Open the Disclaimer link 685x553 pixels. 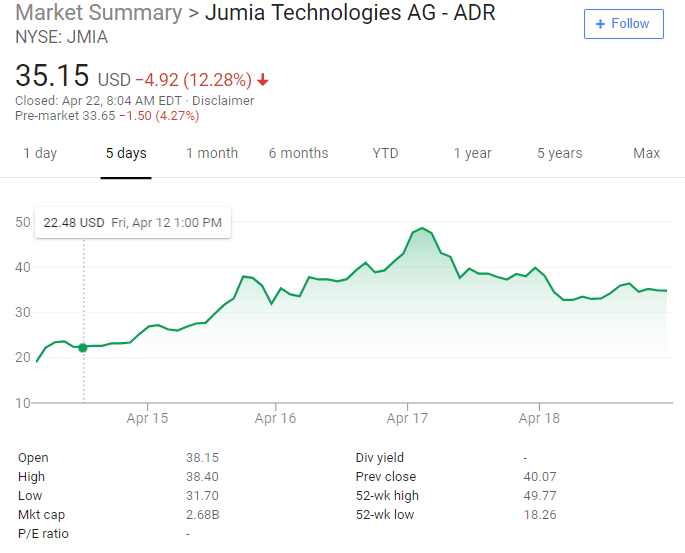coord(223,101)
